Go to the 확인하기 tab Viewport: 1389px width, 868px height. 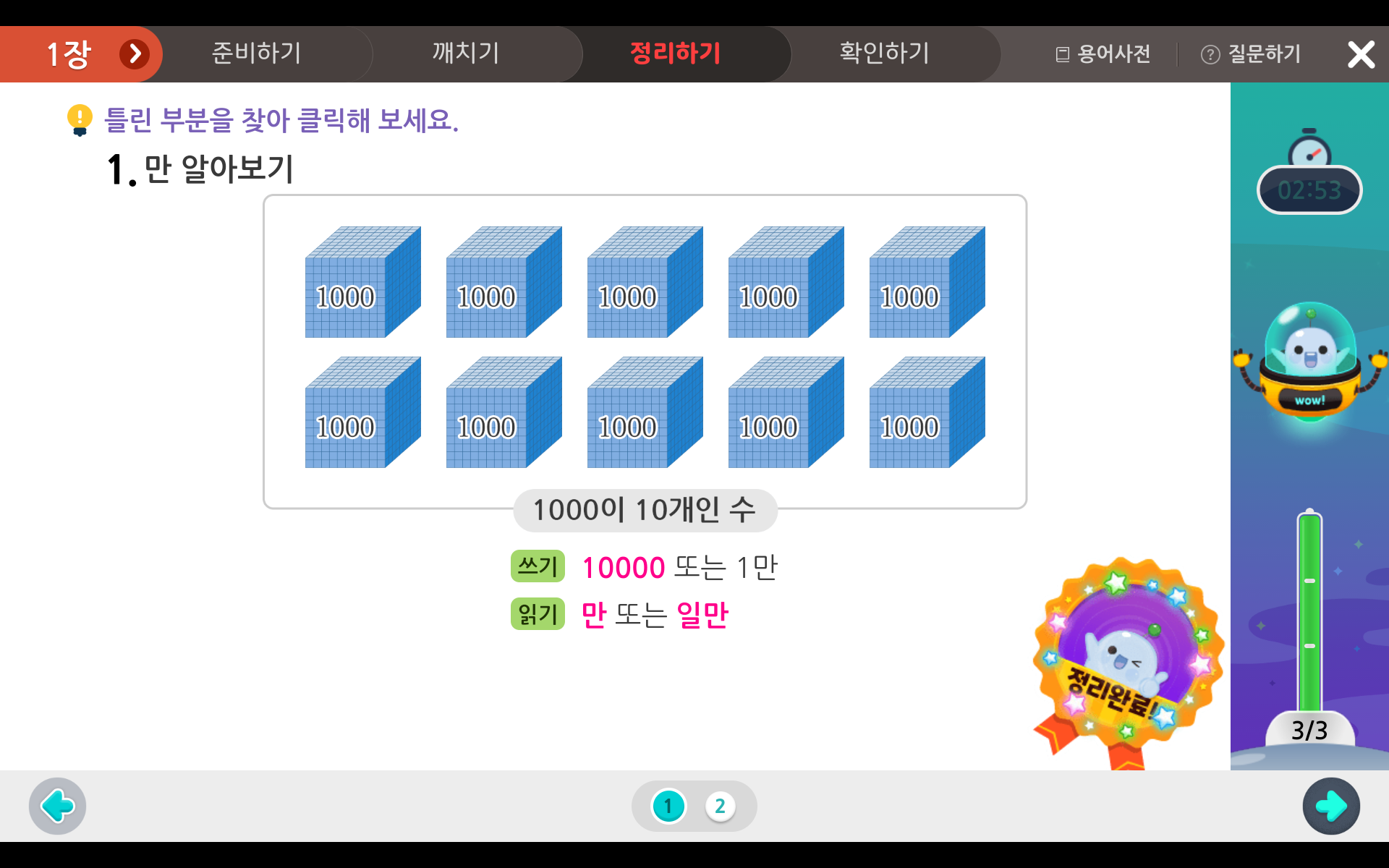tap(884, 54)
